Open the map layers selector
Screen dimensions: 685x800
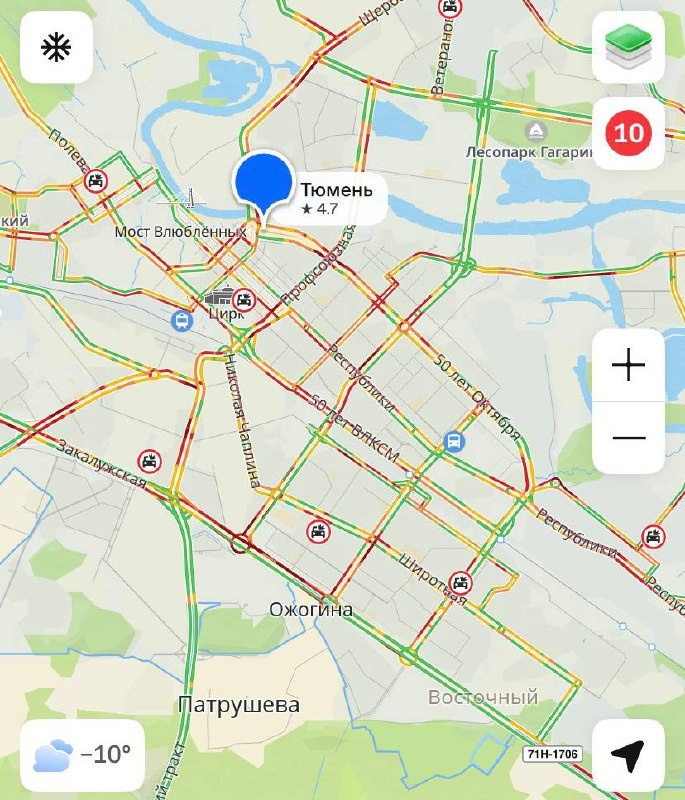click(x=628, y=47)
